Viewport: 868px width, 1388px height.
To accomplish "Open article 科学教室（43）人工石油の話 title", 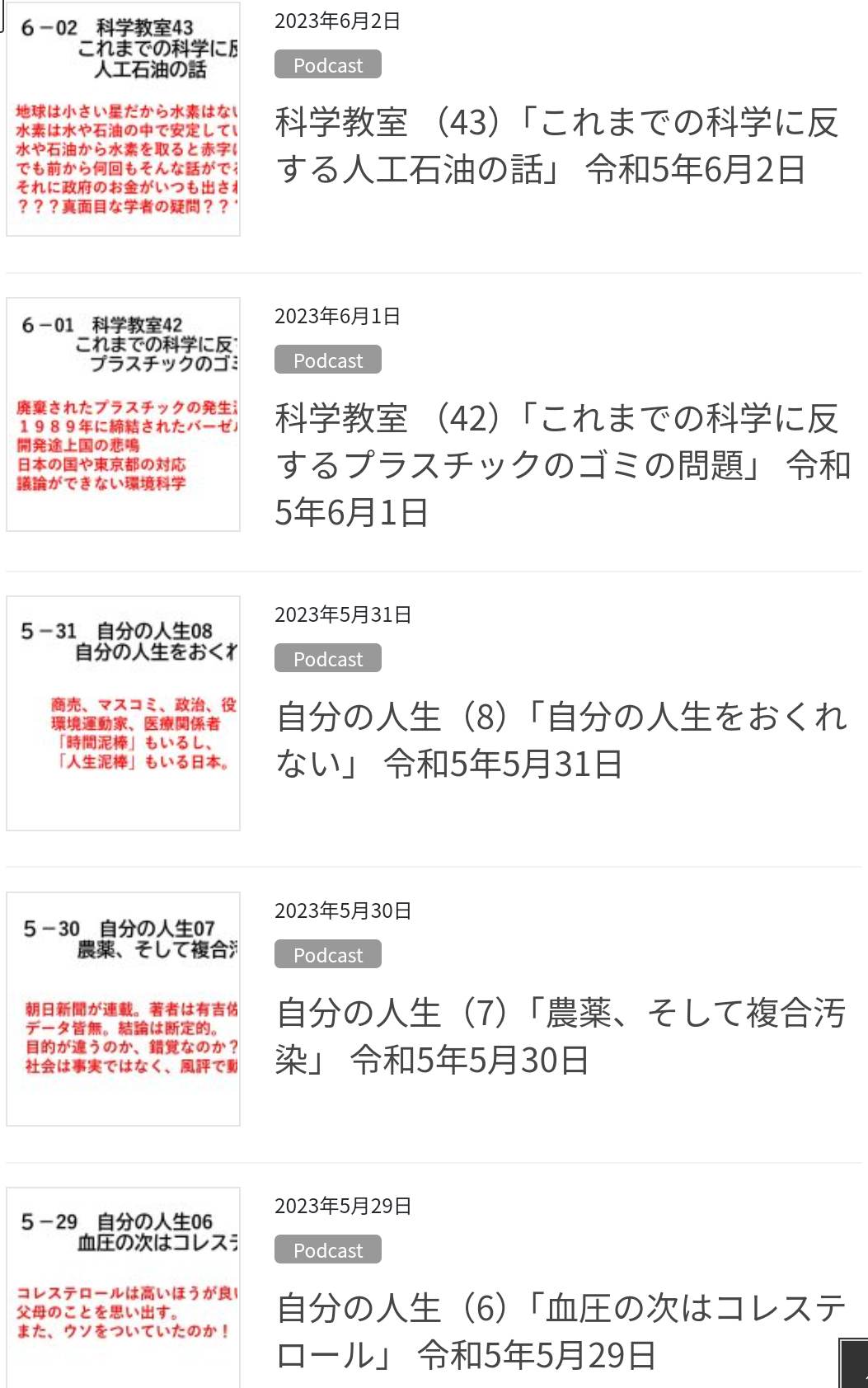I will [556, 146].
